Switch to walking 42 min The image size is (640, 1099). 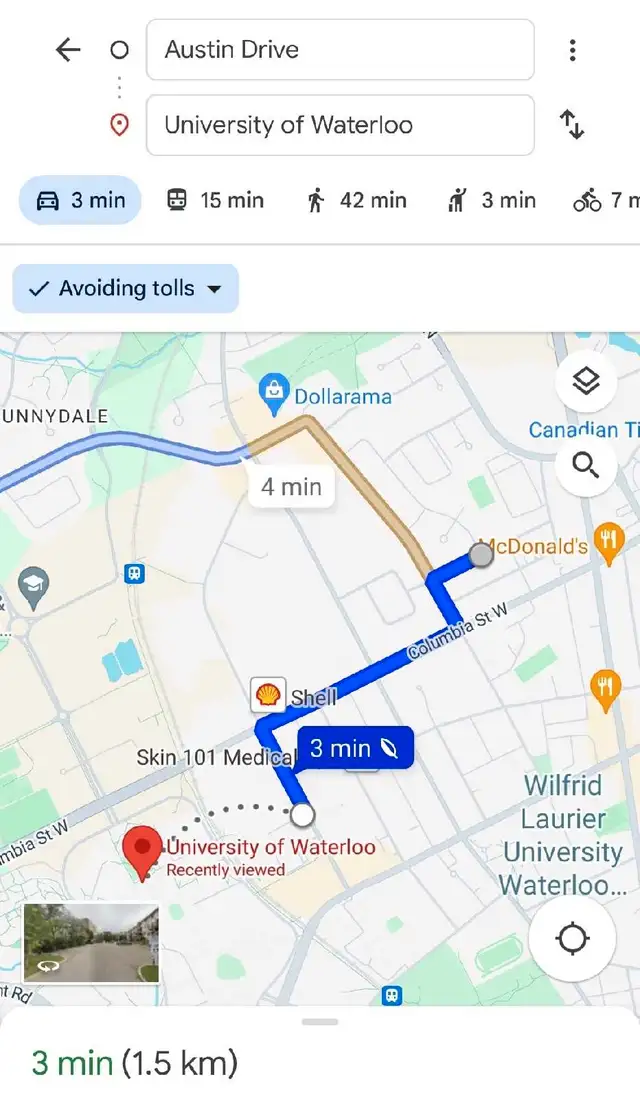point(356,200)
